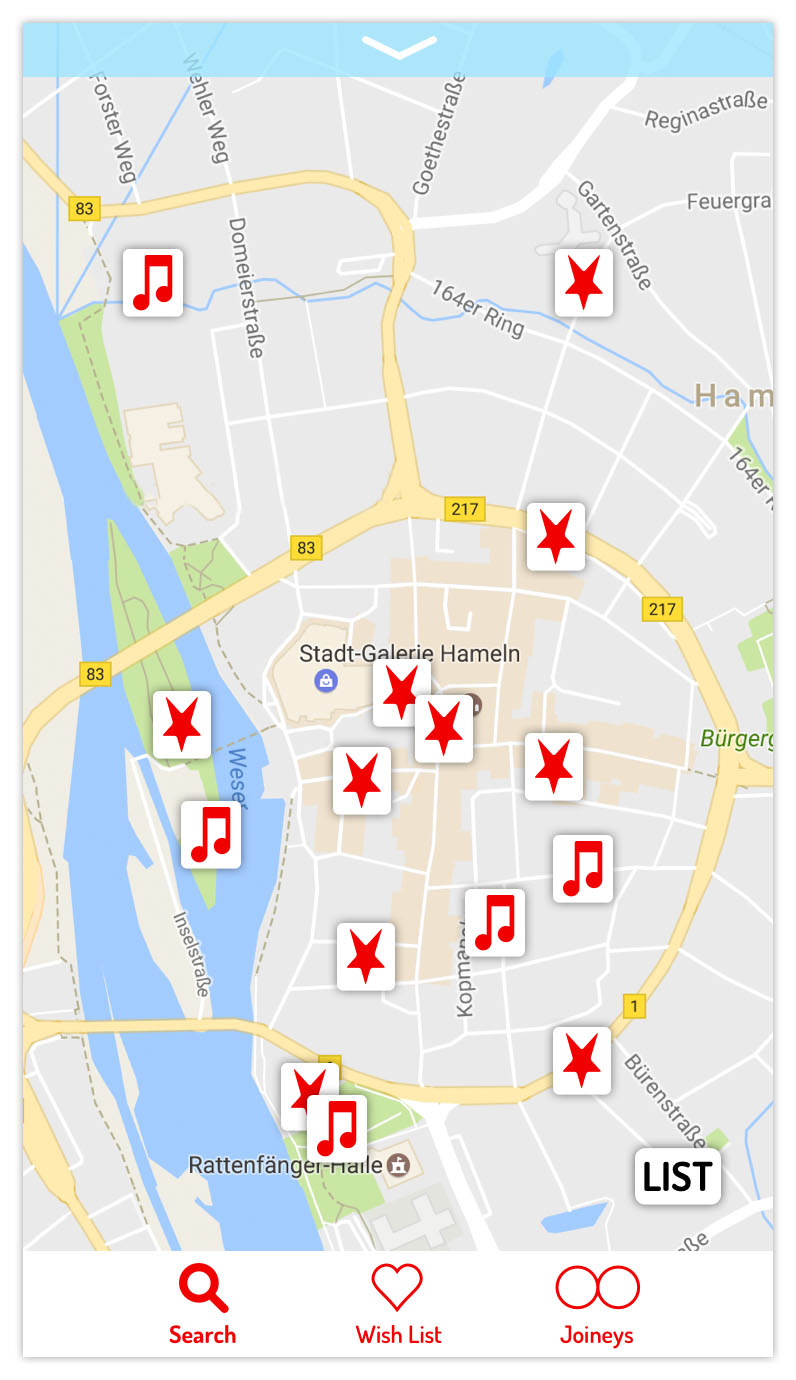This screenshot has height=1380, width=796.
Task: Open music marker on Rattenfänger-Halle
Action: click(x=337, y=1130)
